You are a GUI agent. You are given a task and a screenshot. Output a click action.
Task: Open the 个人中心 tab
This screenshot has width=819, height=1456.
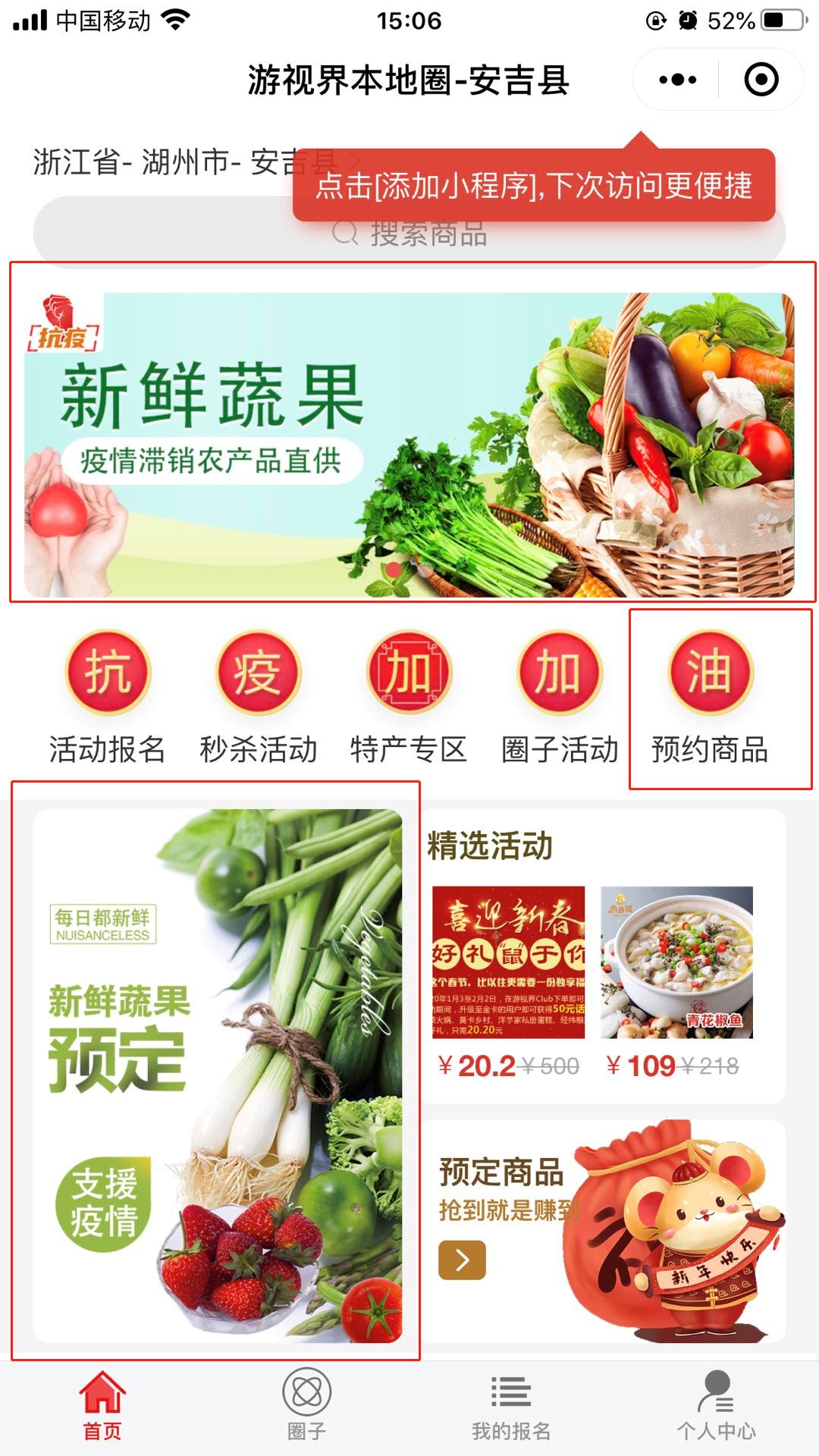tap(716, 1404)
